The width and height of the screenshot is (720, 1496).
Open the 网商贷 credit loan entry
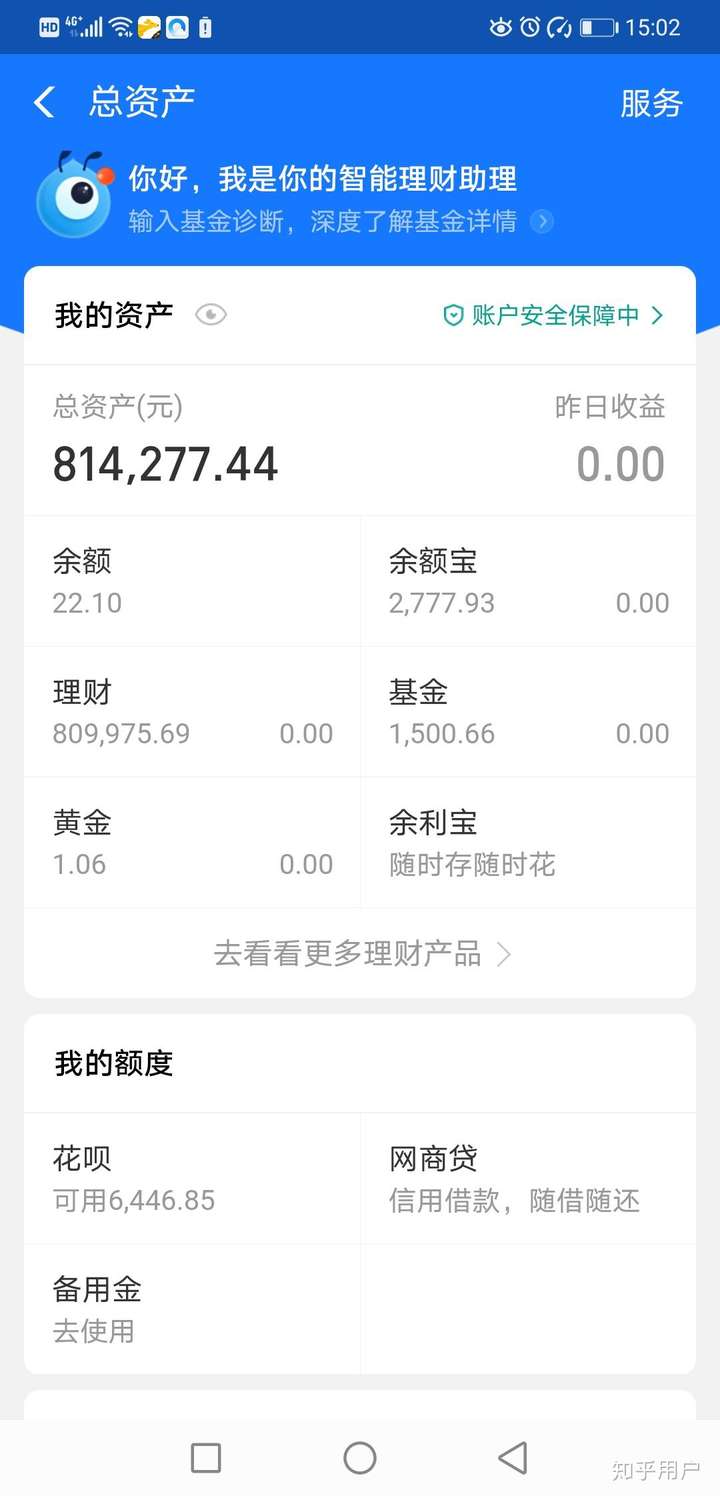528,1178
